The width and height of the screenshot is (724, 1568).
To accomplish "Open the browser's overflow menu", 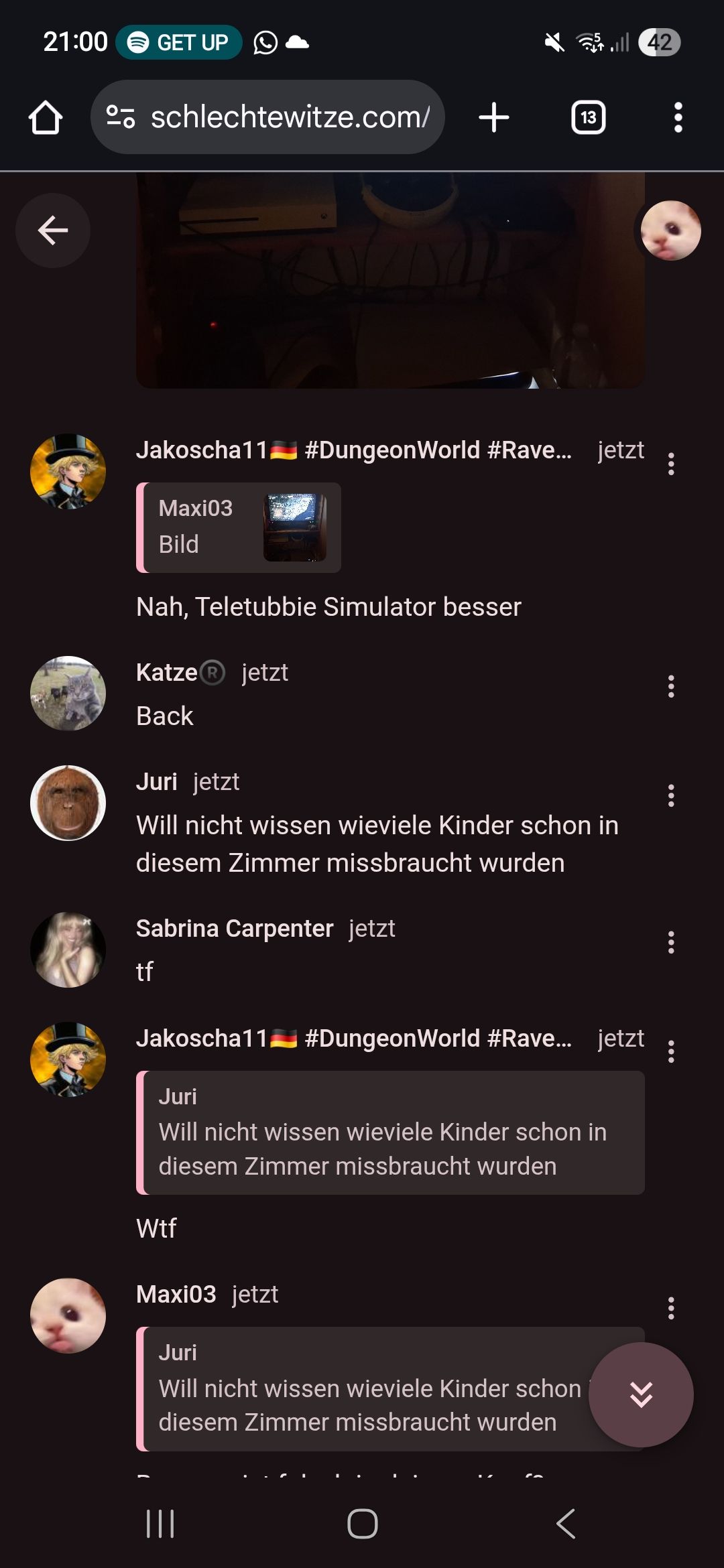I will [678, 117].
